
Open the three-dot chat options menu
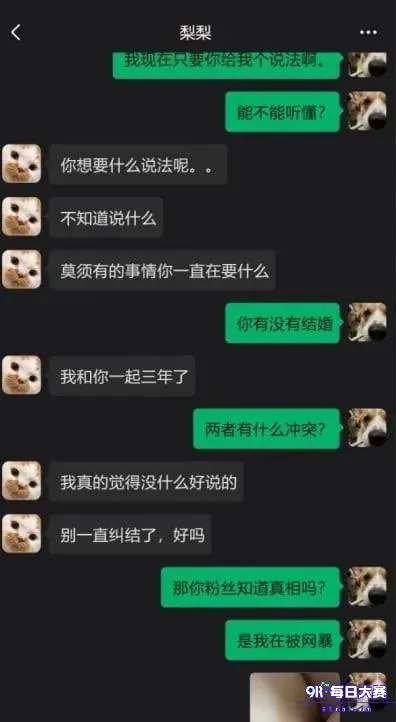coord(368,32)
